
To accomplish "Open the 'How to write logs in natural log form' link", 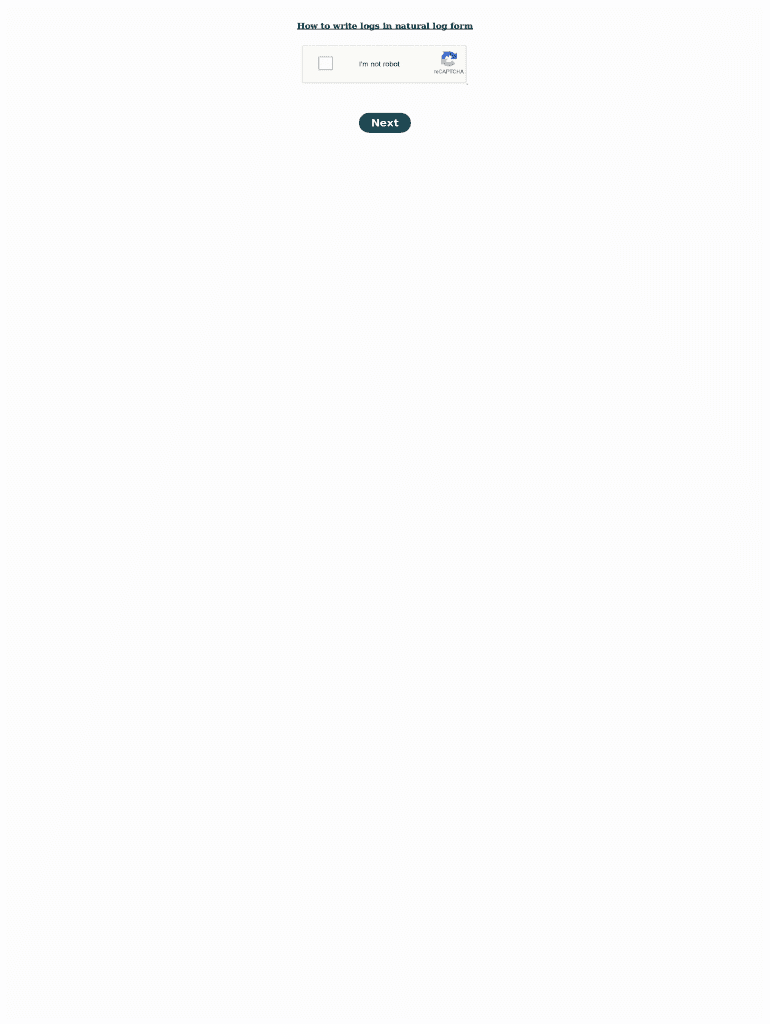I will pos(384,26).
